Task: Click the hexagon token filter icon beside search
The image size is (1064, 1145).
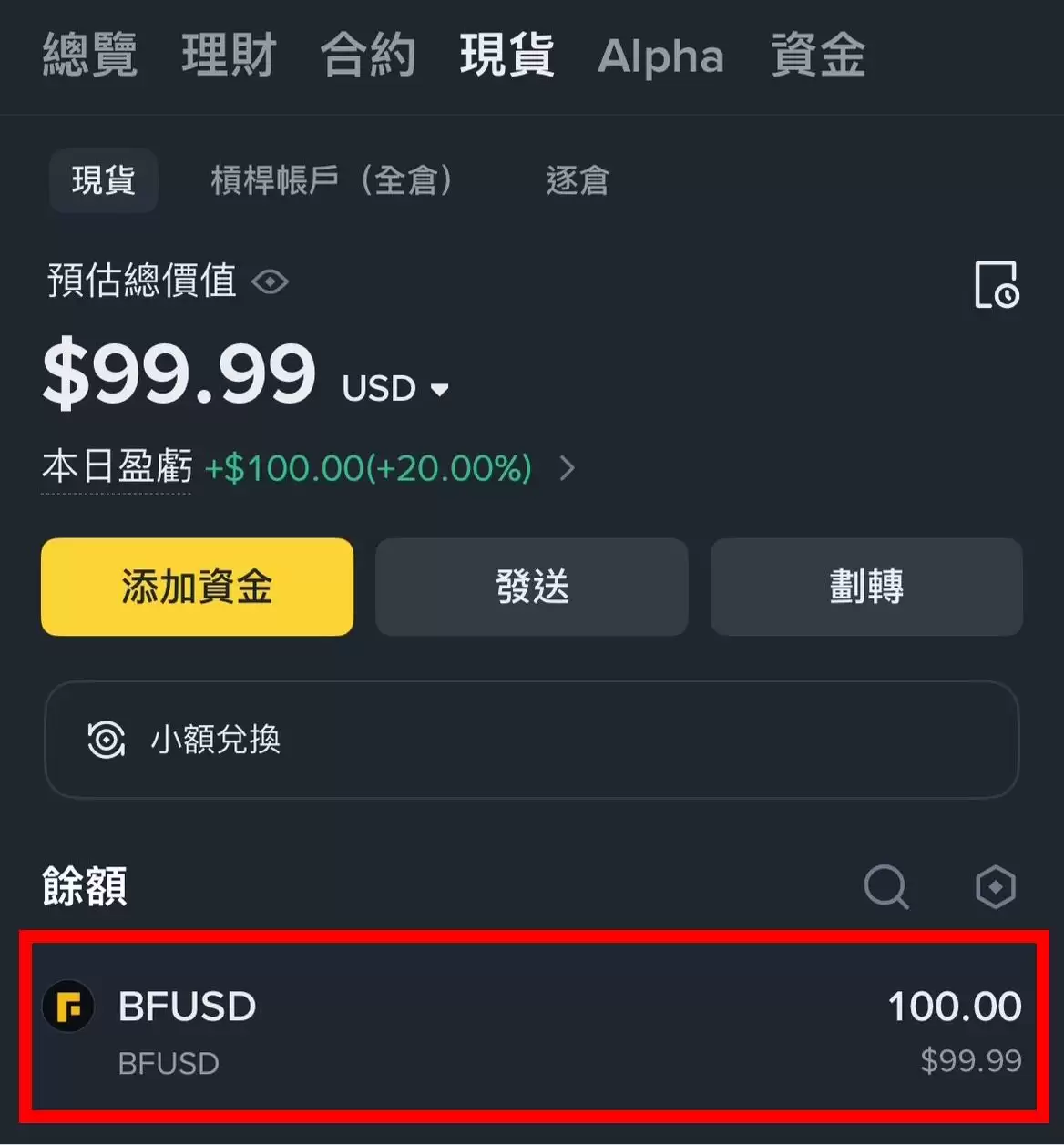Action: tap(995, 886)
